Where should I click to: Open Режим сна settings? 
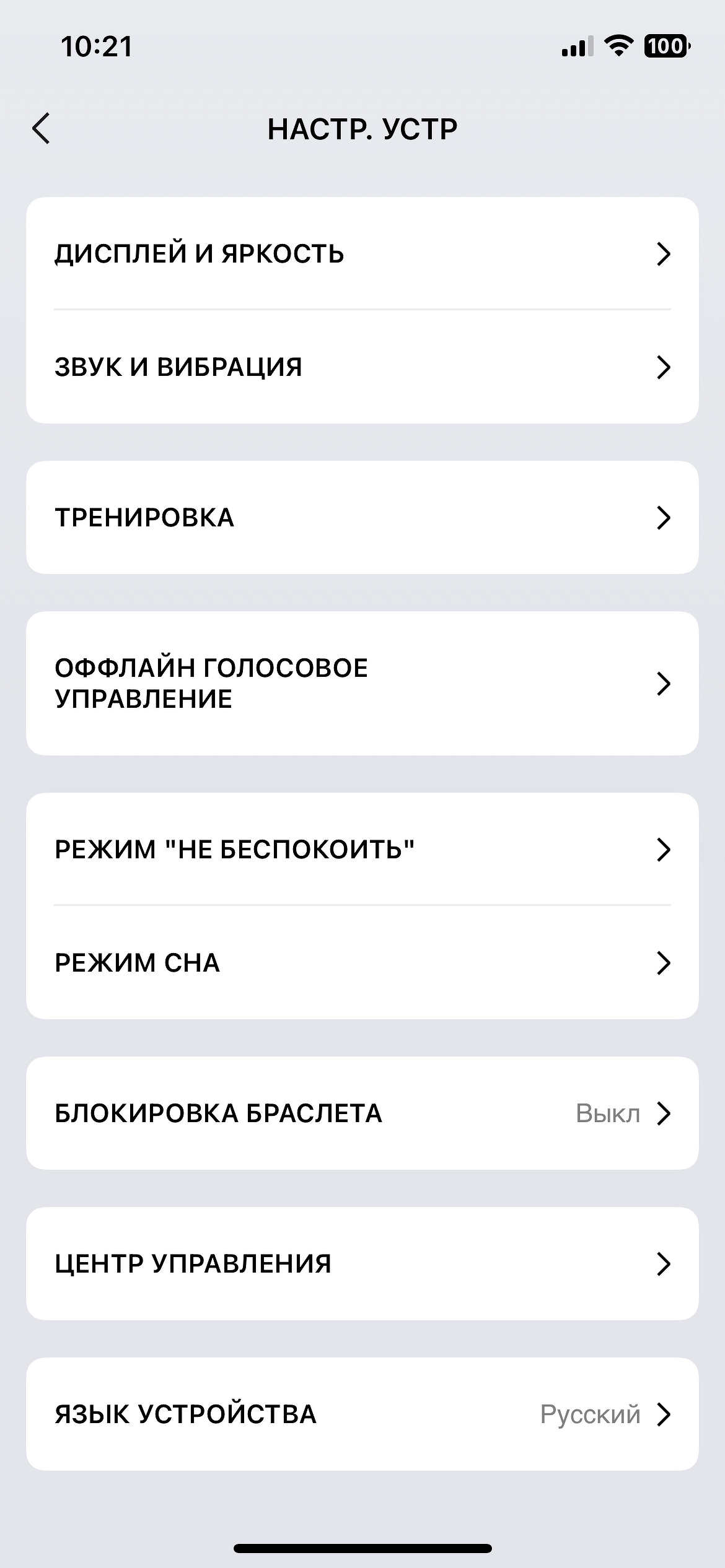tap(362, 963)
